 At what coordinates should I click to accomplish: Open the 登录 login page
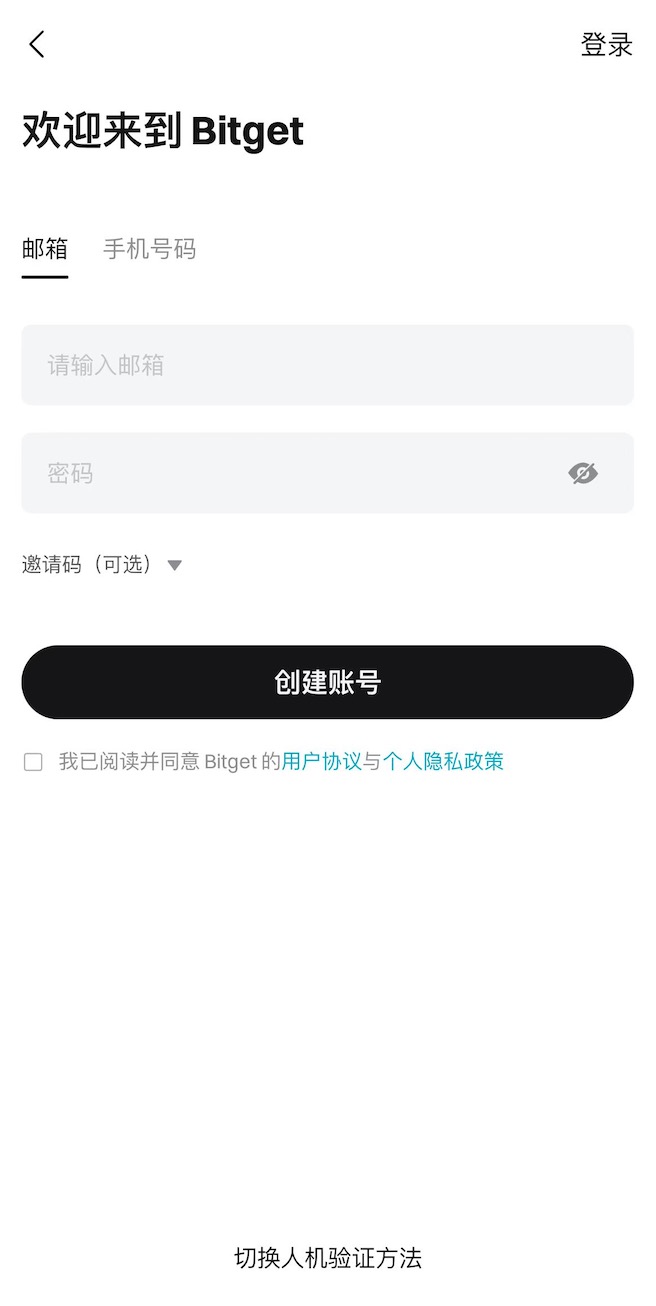point(606,44)
